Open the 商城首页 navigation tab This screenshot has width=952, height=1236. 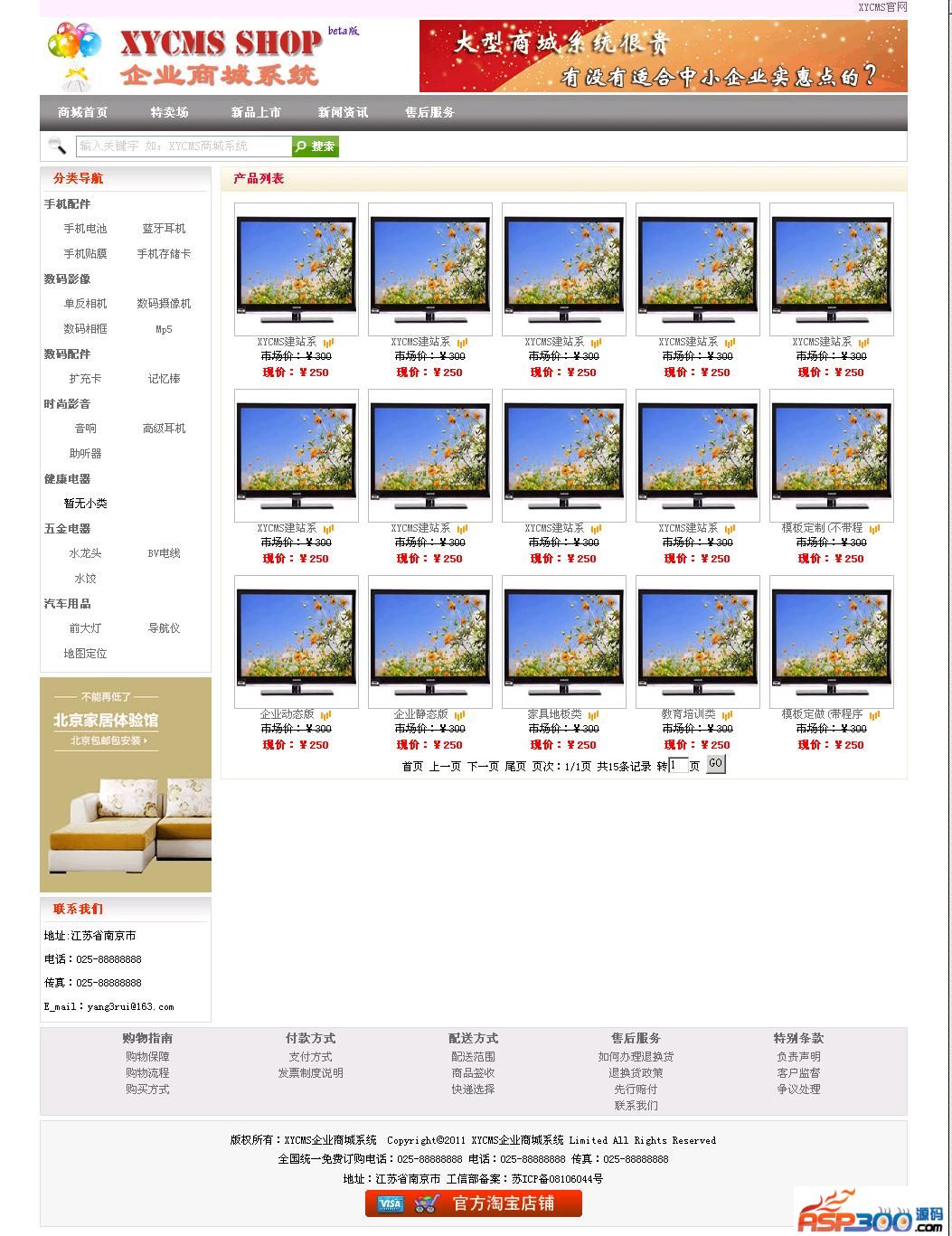tap(82, 113)
